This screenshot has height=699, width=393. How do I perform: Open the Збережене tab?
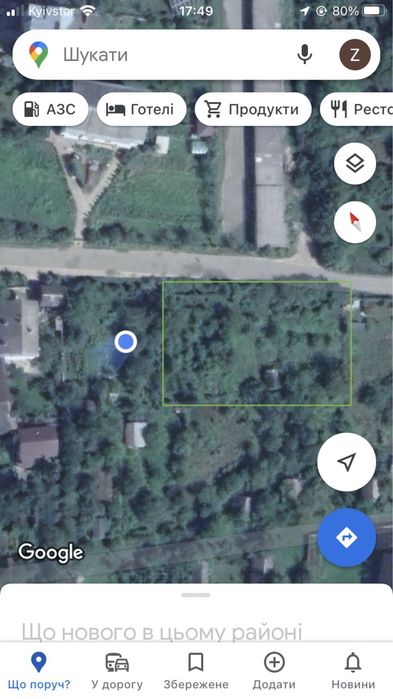[196, 670]
